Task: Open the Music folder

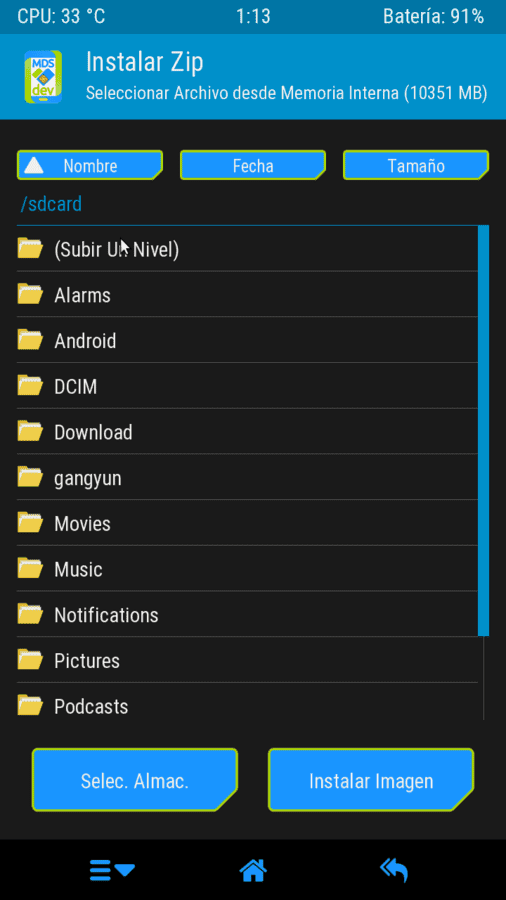Action: pos(247,569)
